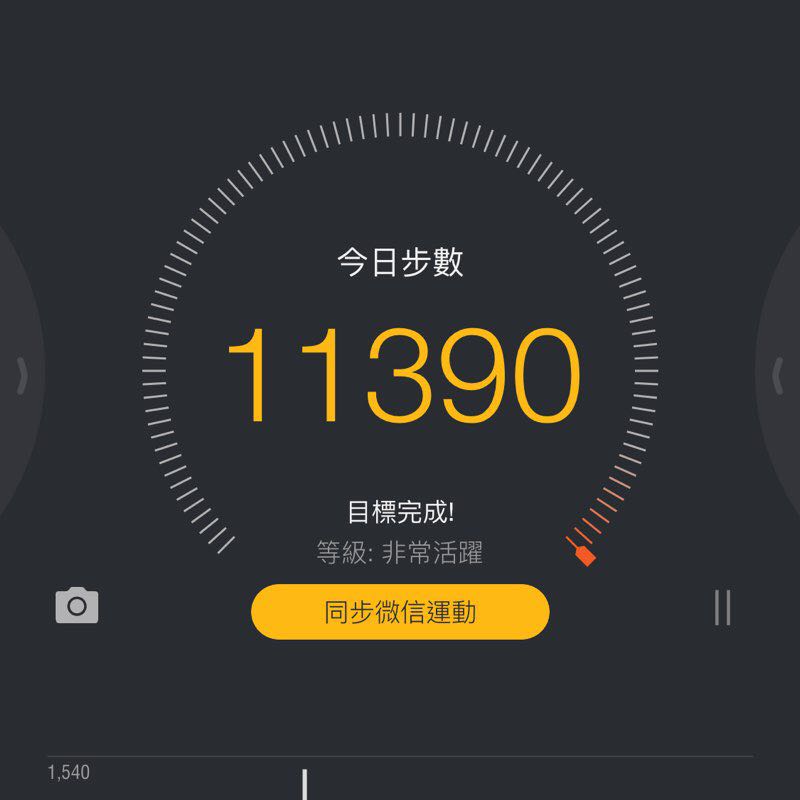Go to the previous panel arrow
This screenshot has height=800, width=800.
tap(22, 375)
